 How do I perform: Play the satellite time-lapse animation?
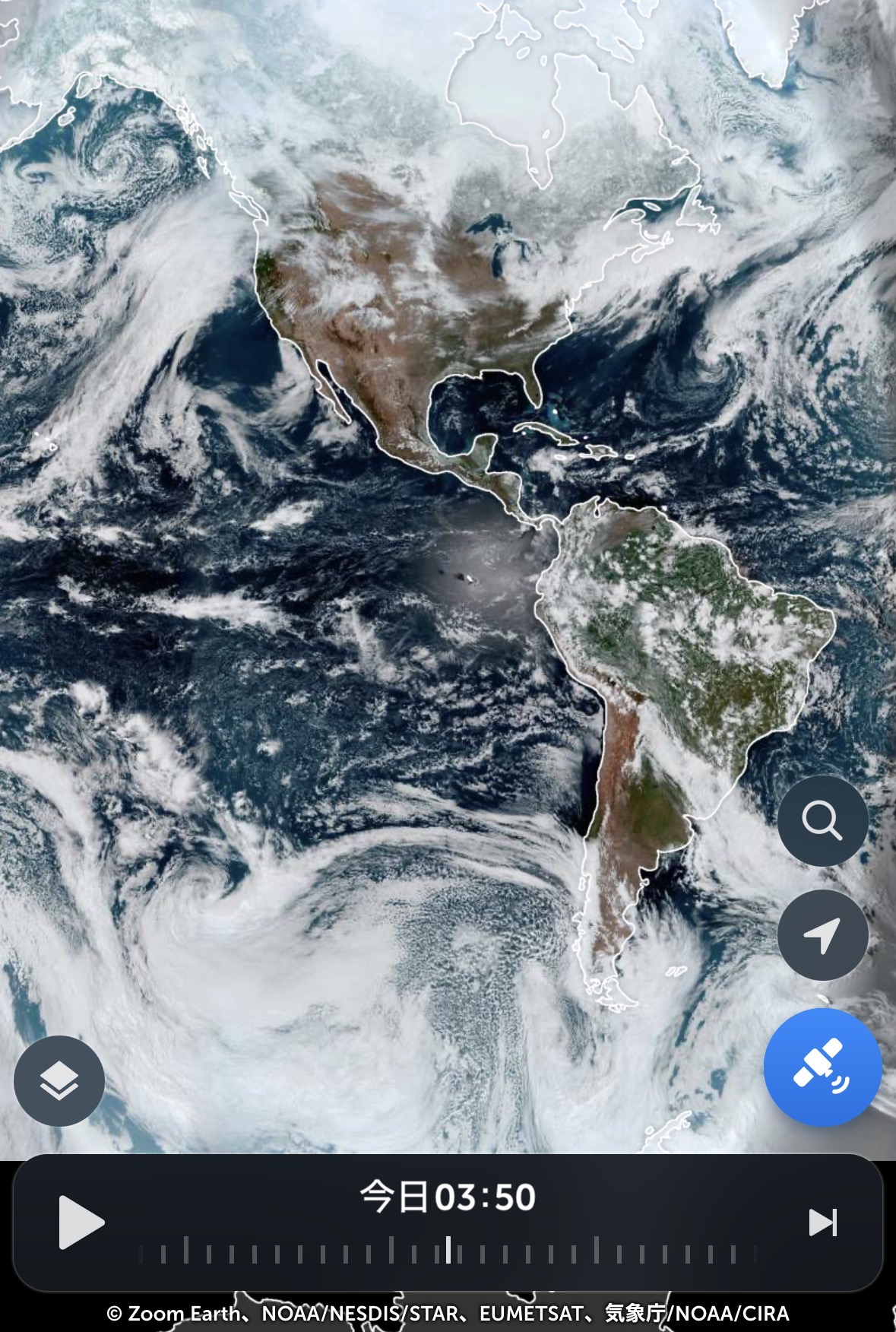point(81,1223)
